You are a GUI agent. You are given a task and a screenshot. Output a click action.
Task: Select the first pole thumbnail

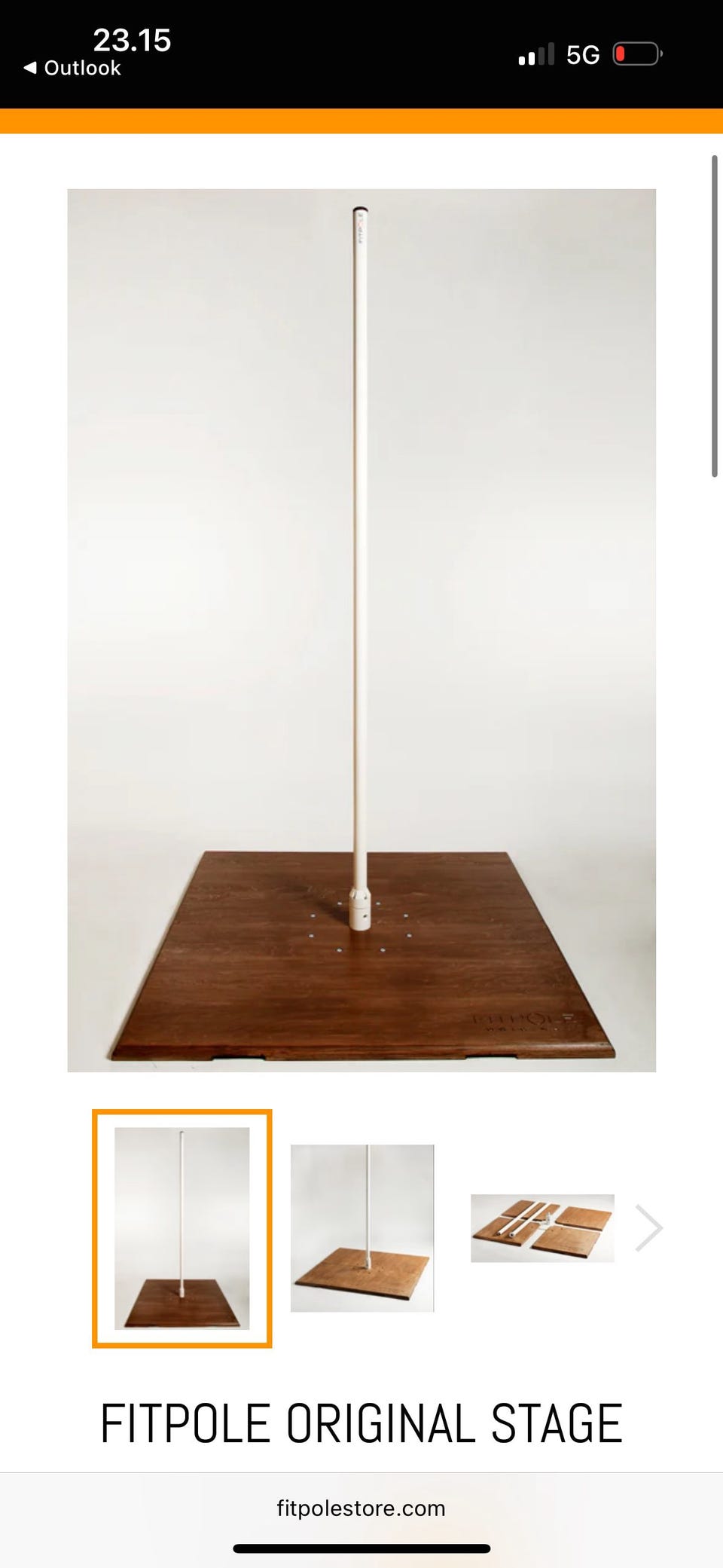pos(182,1228)
